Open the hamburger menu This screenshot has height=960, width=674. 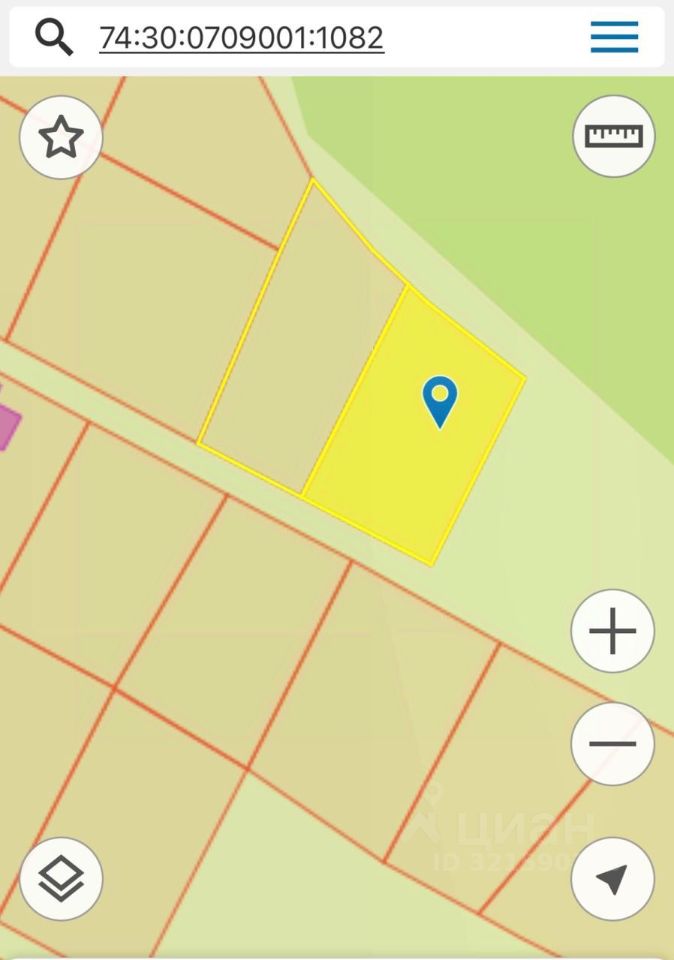coord(614,37)
